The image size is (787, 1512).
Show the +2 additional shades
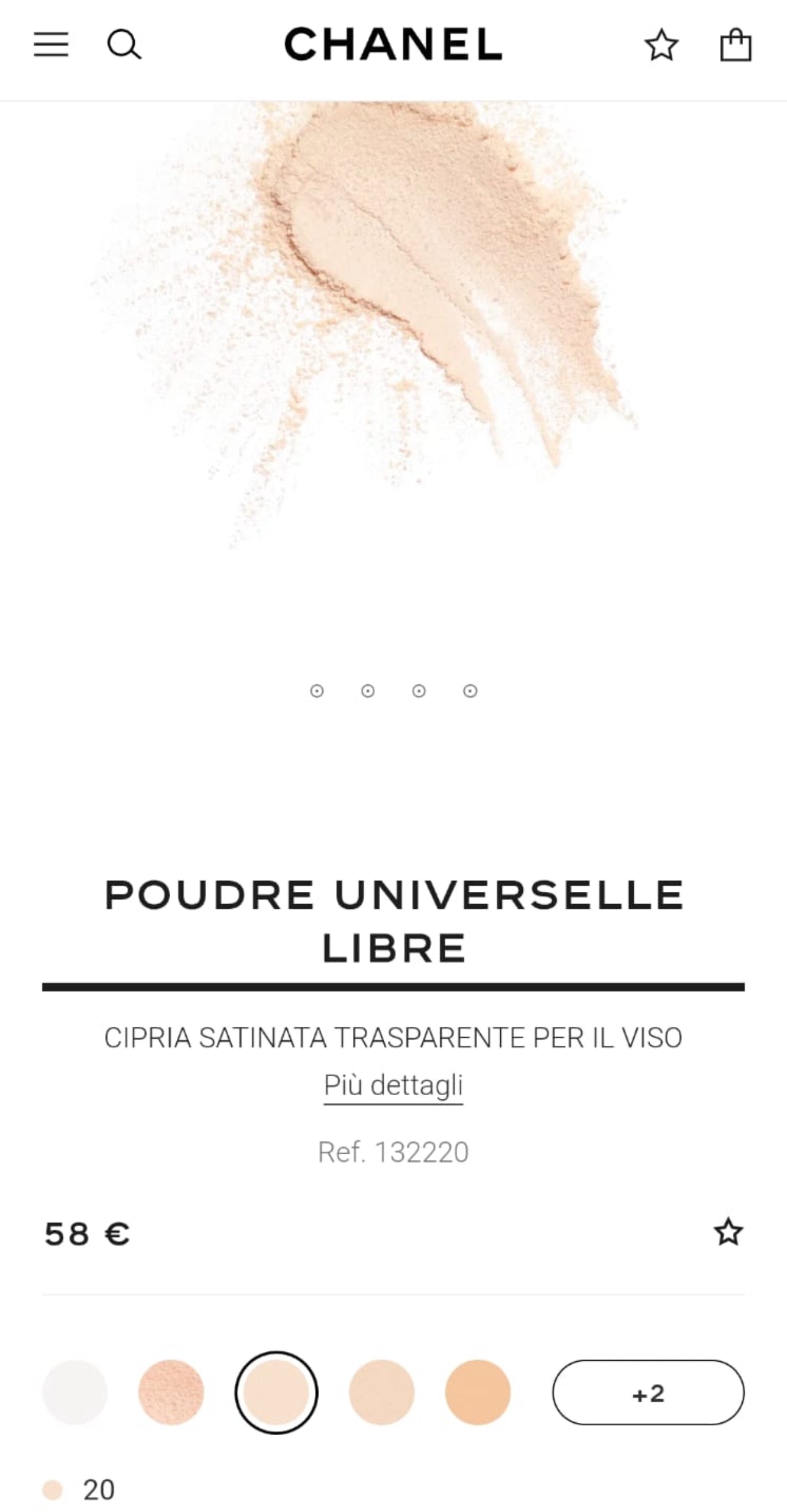[648, 1392]
